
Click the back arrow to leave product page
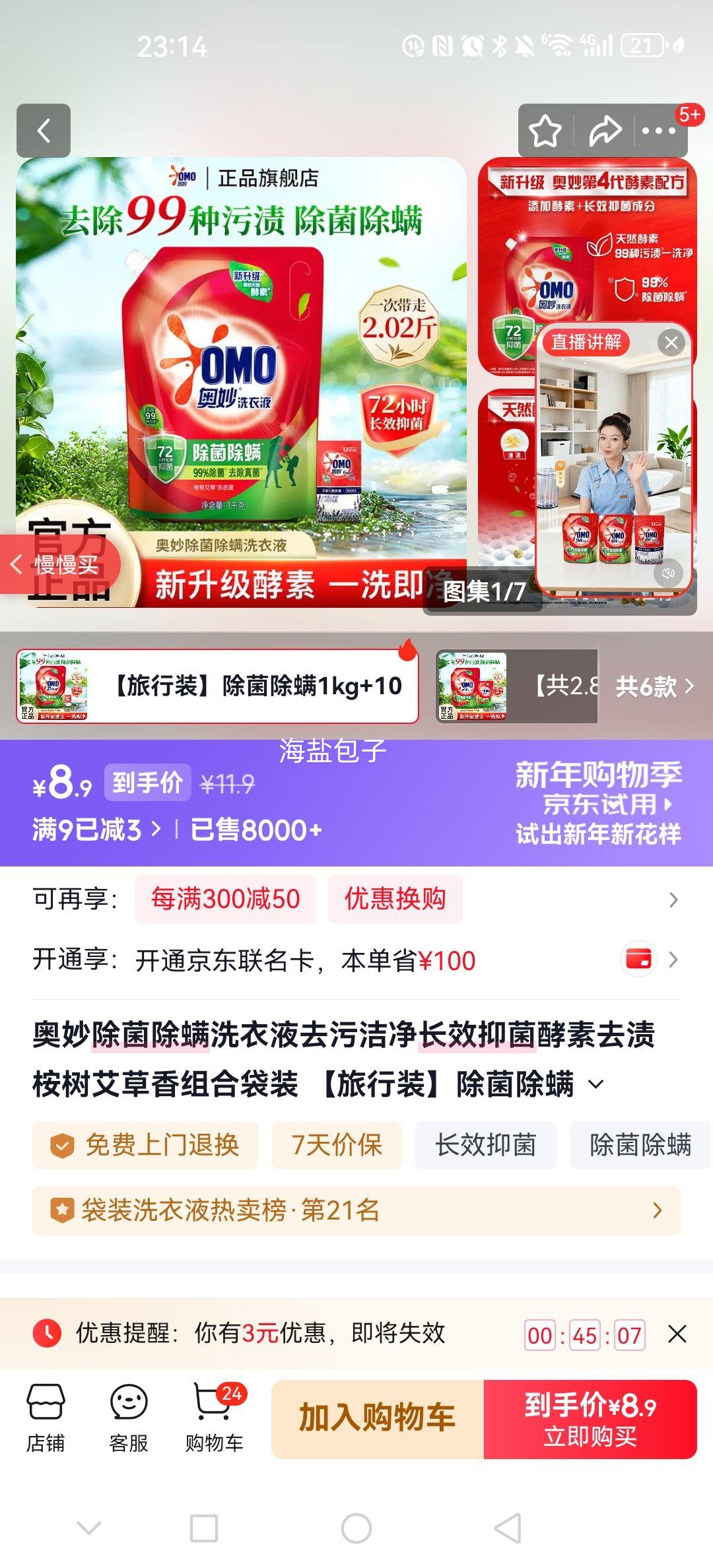tap(44, 130)
